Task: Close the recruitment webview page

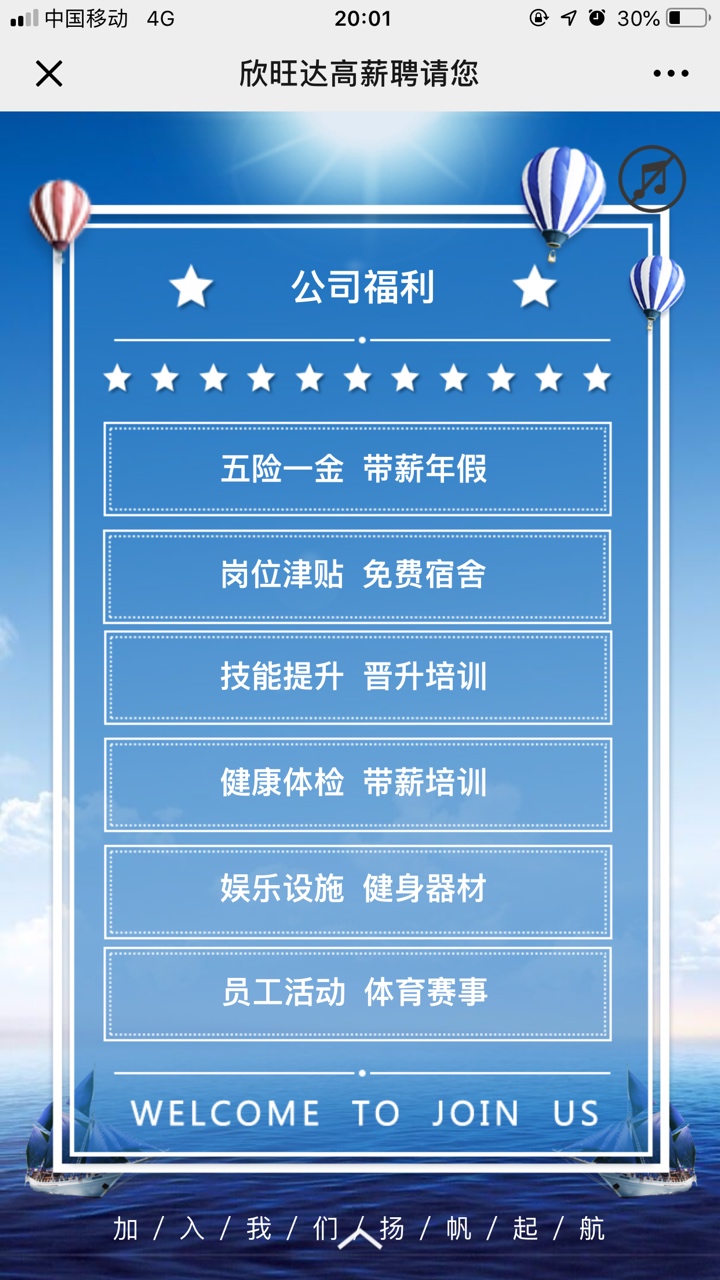Action: point(49,73)
